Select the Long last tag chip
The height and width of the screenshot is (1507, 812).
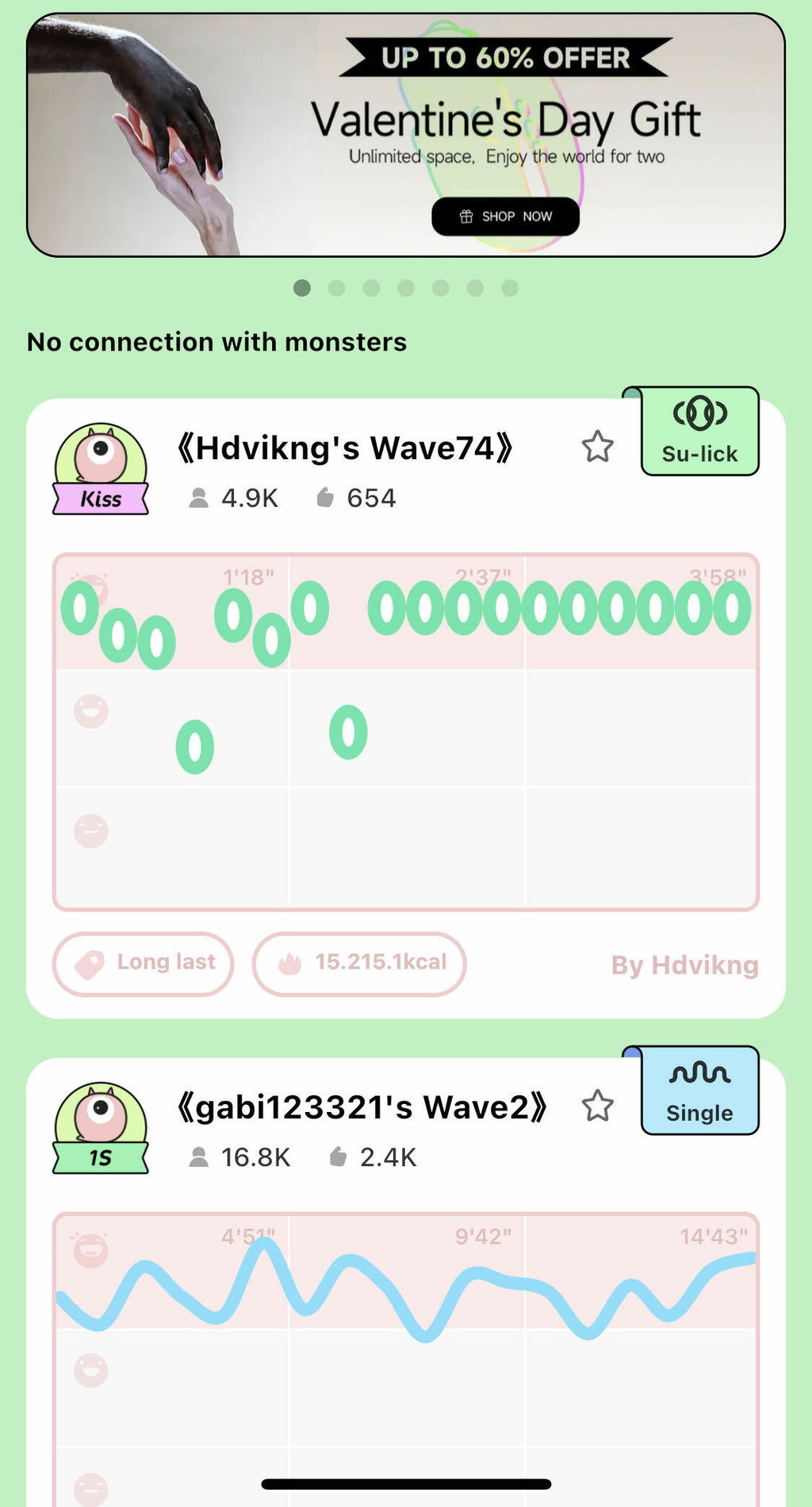[144, 963]
